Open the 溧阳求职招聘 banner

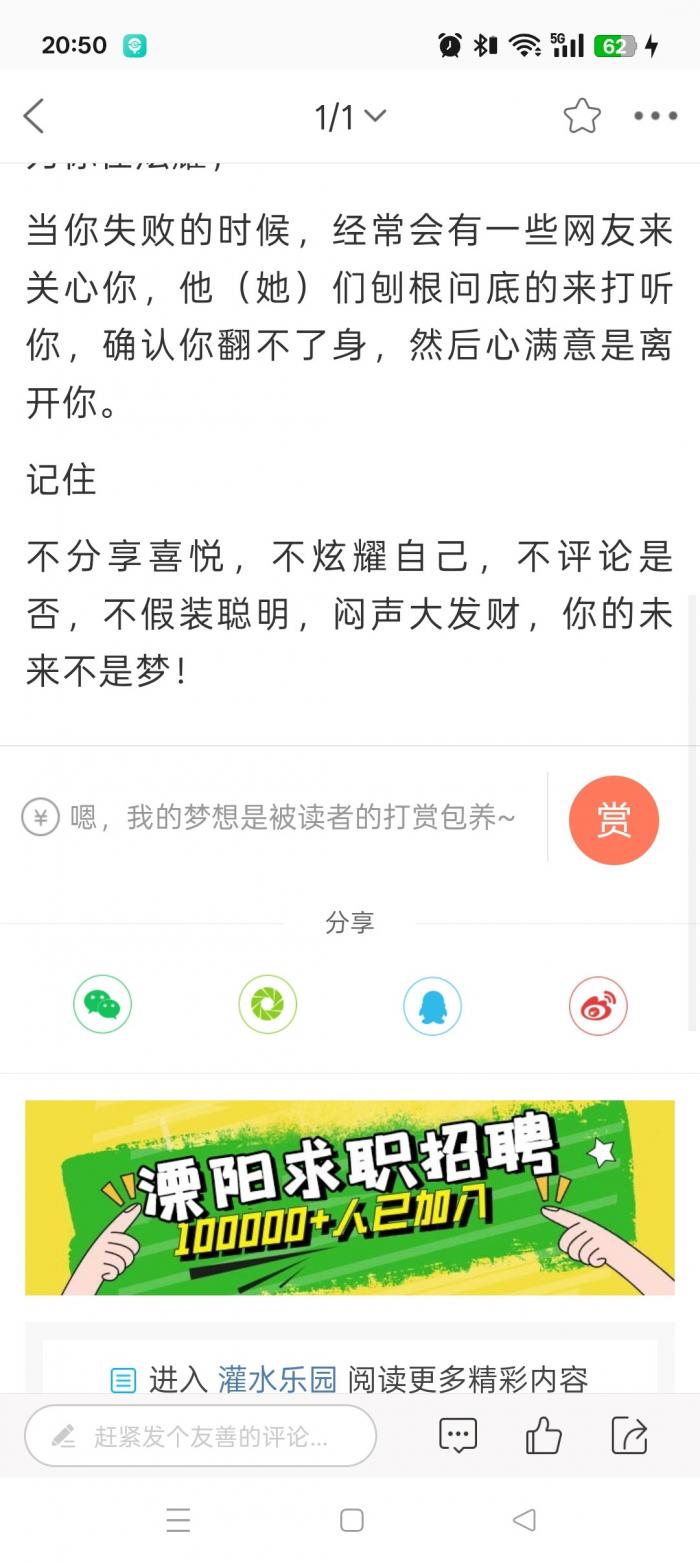pyautogui.click(x=350, y=1197)
